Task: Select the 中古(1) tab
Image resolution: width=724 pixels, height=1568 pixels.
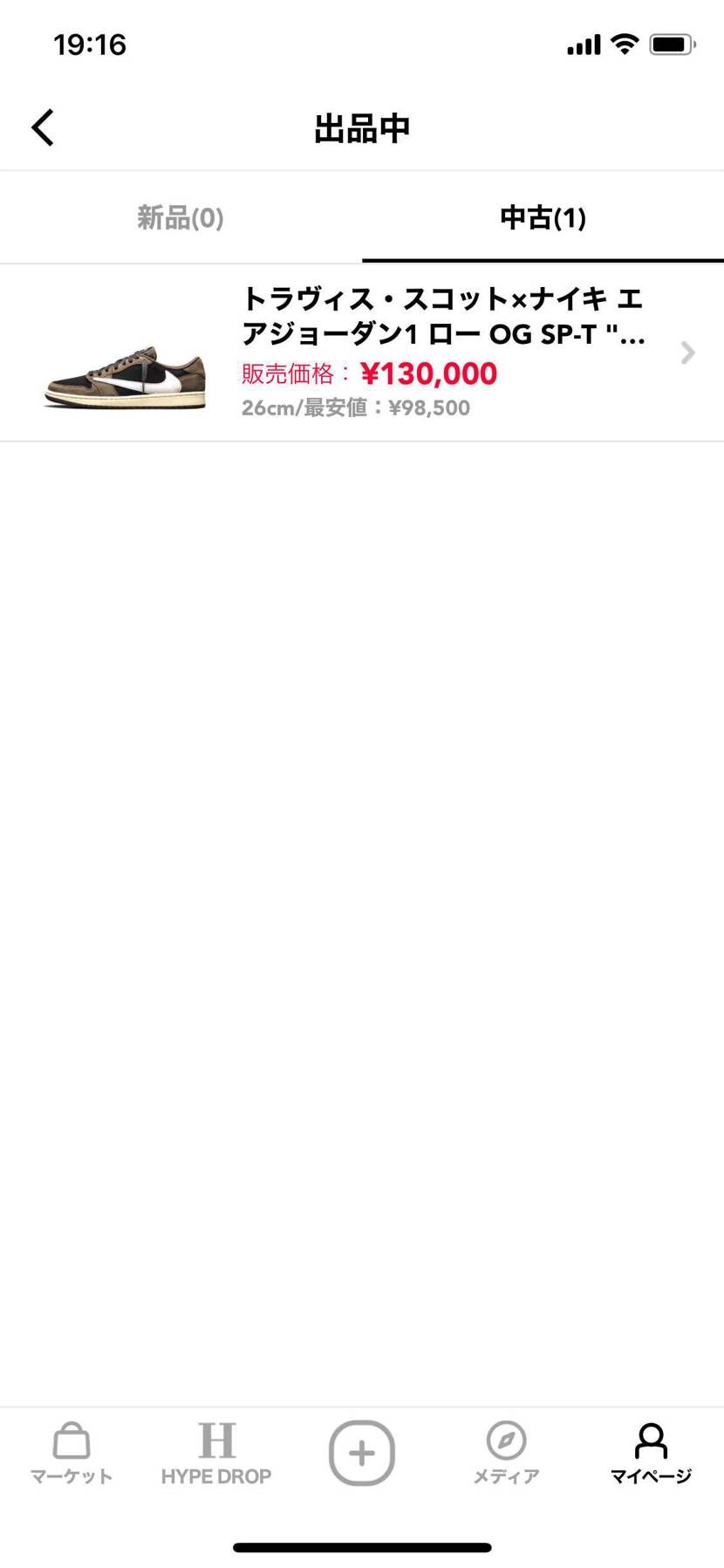Action: (x=543, y=217)
